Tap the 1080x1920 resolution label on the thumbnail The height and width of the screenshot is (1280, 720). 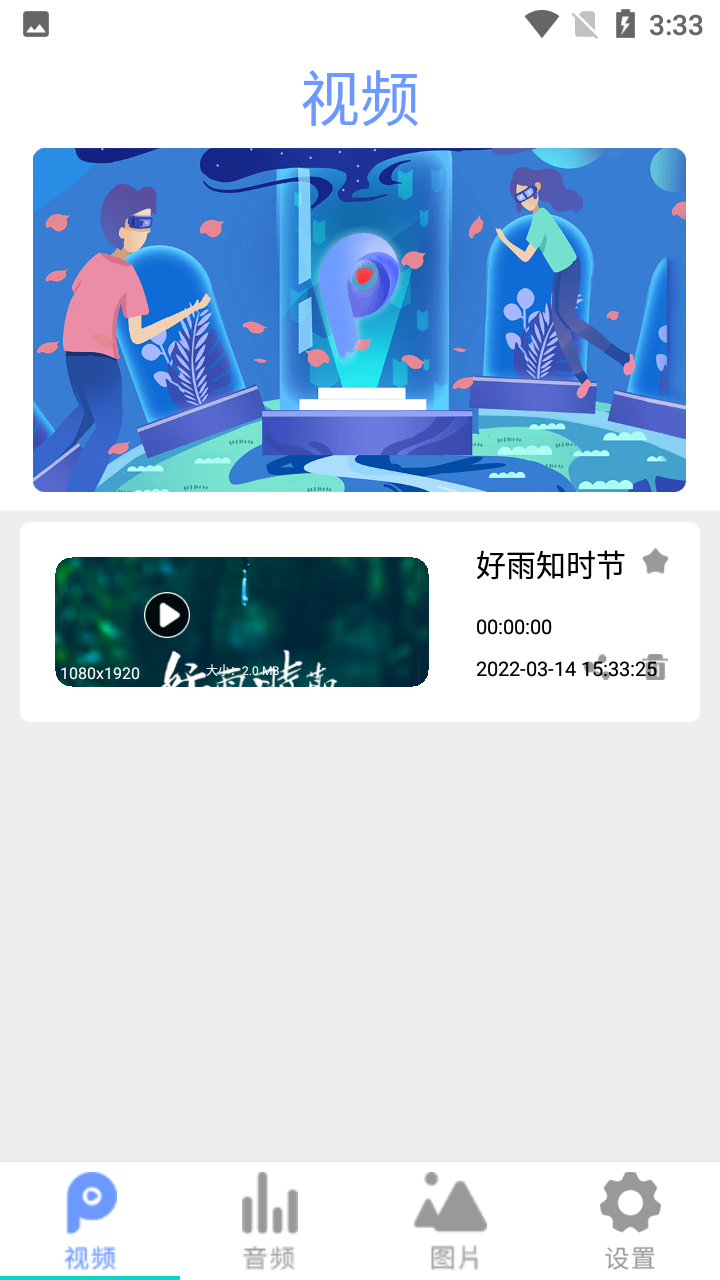[101, 674]
